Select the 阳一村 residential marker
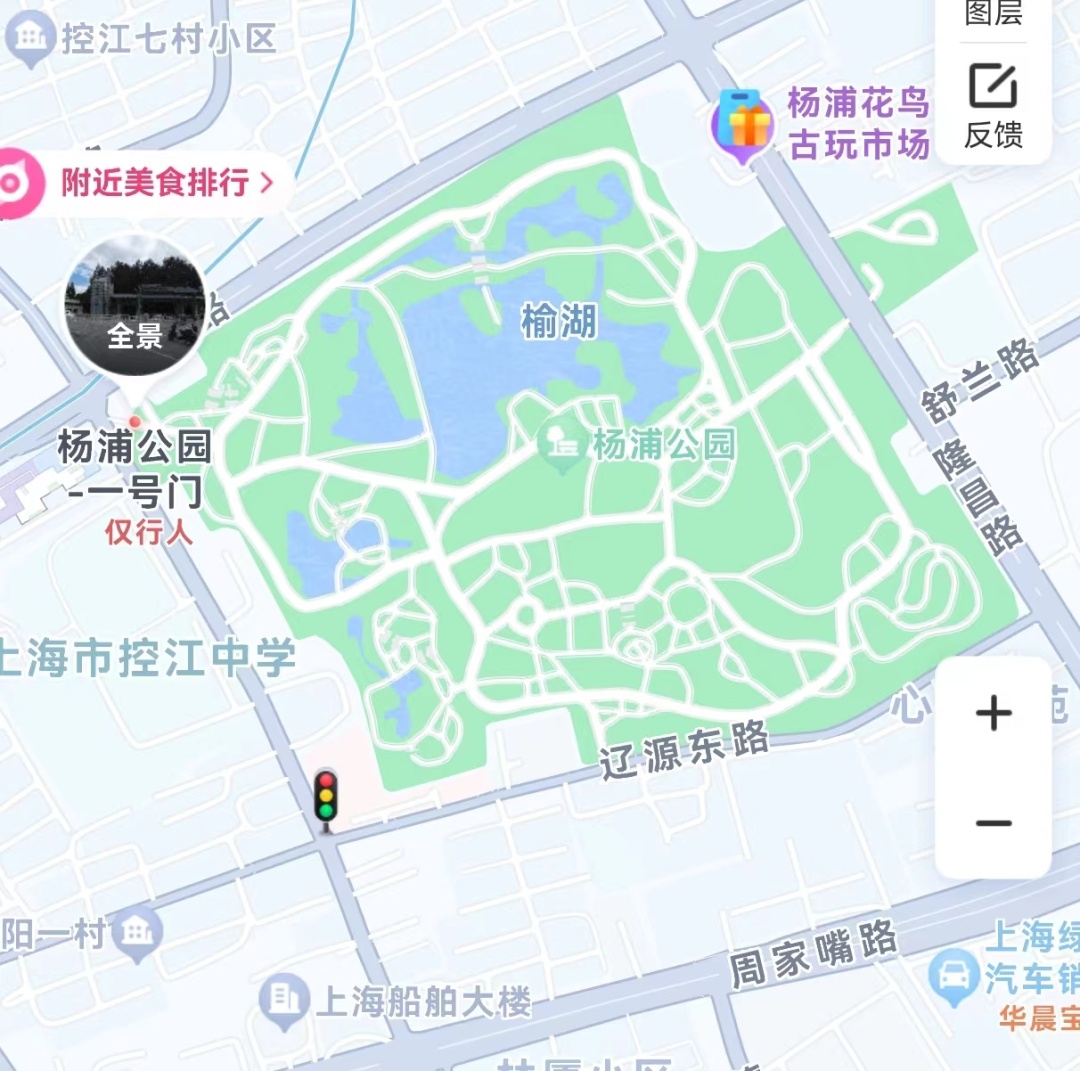The width and height of the screenshot is (1080, 1071). [x=138, y=931]
